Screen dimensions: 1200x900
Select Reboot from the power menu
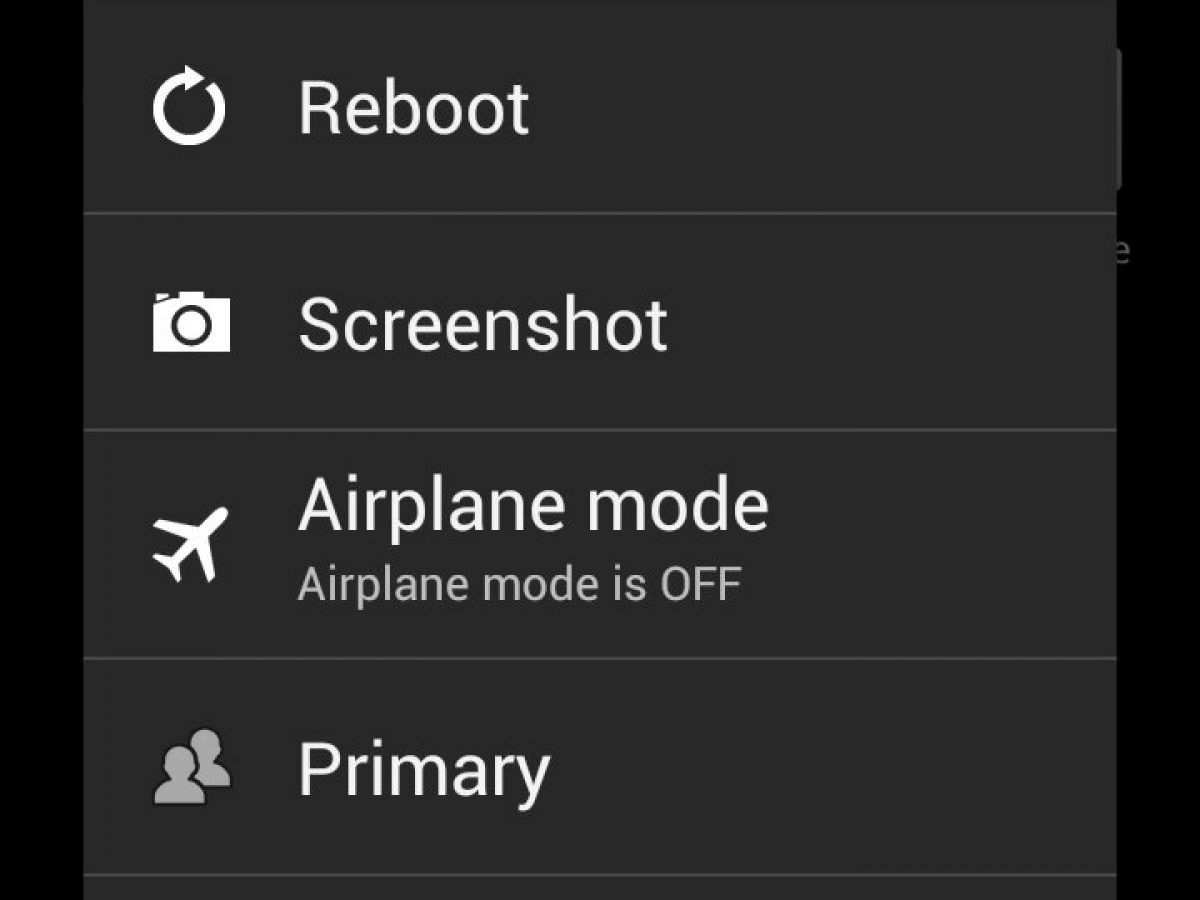414,107
